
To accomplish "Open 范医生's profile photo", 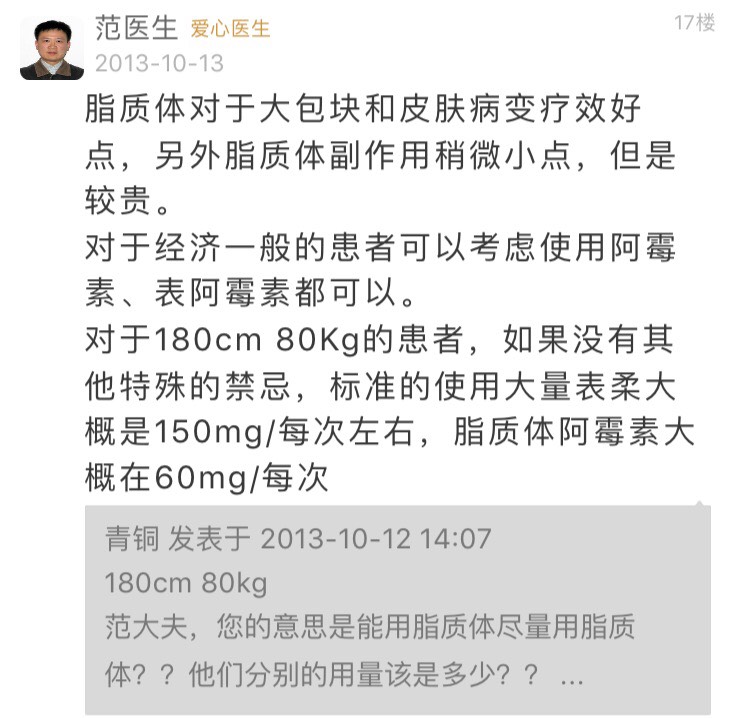I will [x=52, y=47].
